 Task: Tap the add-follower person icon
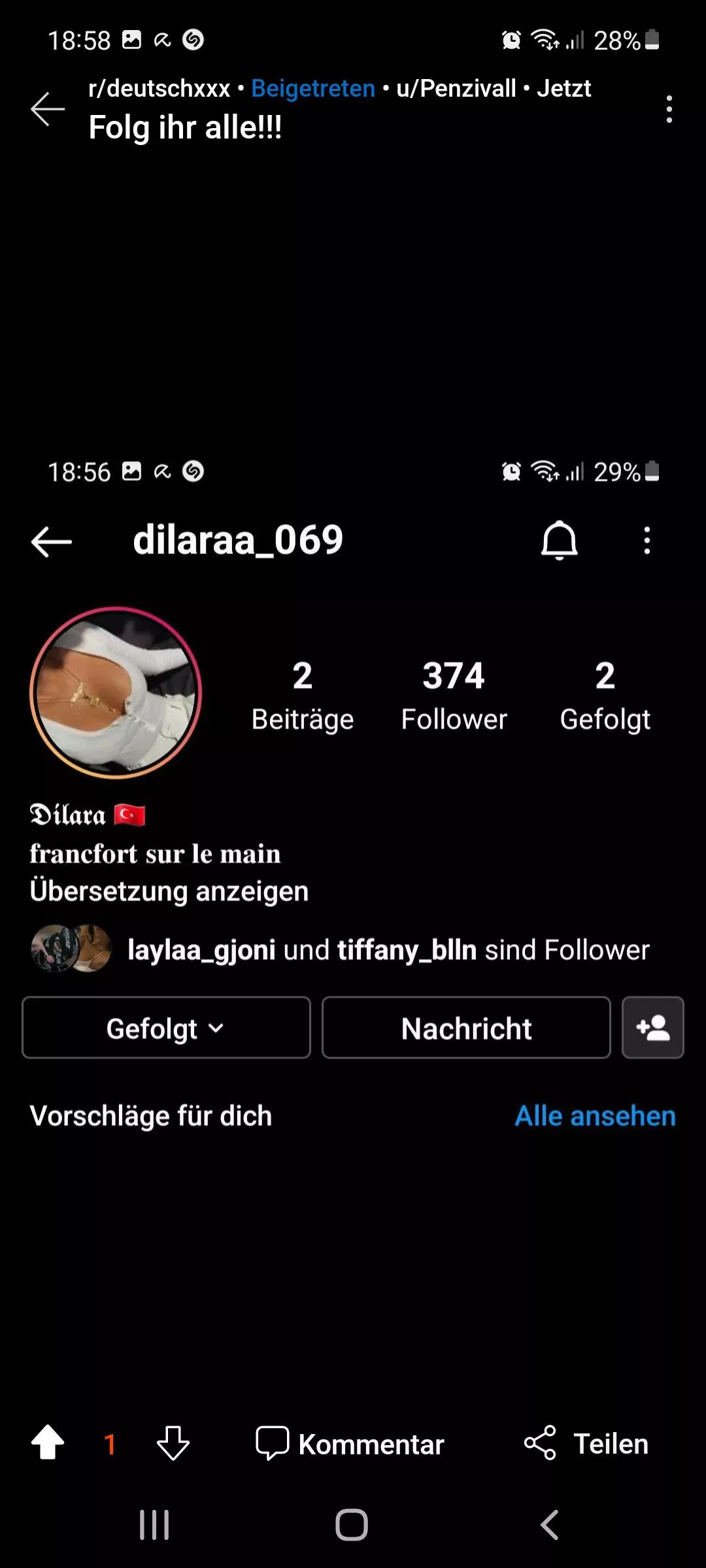click(652, 1028)
